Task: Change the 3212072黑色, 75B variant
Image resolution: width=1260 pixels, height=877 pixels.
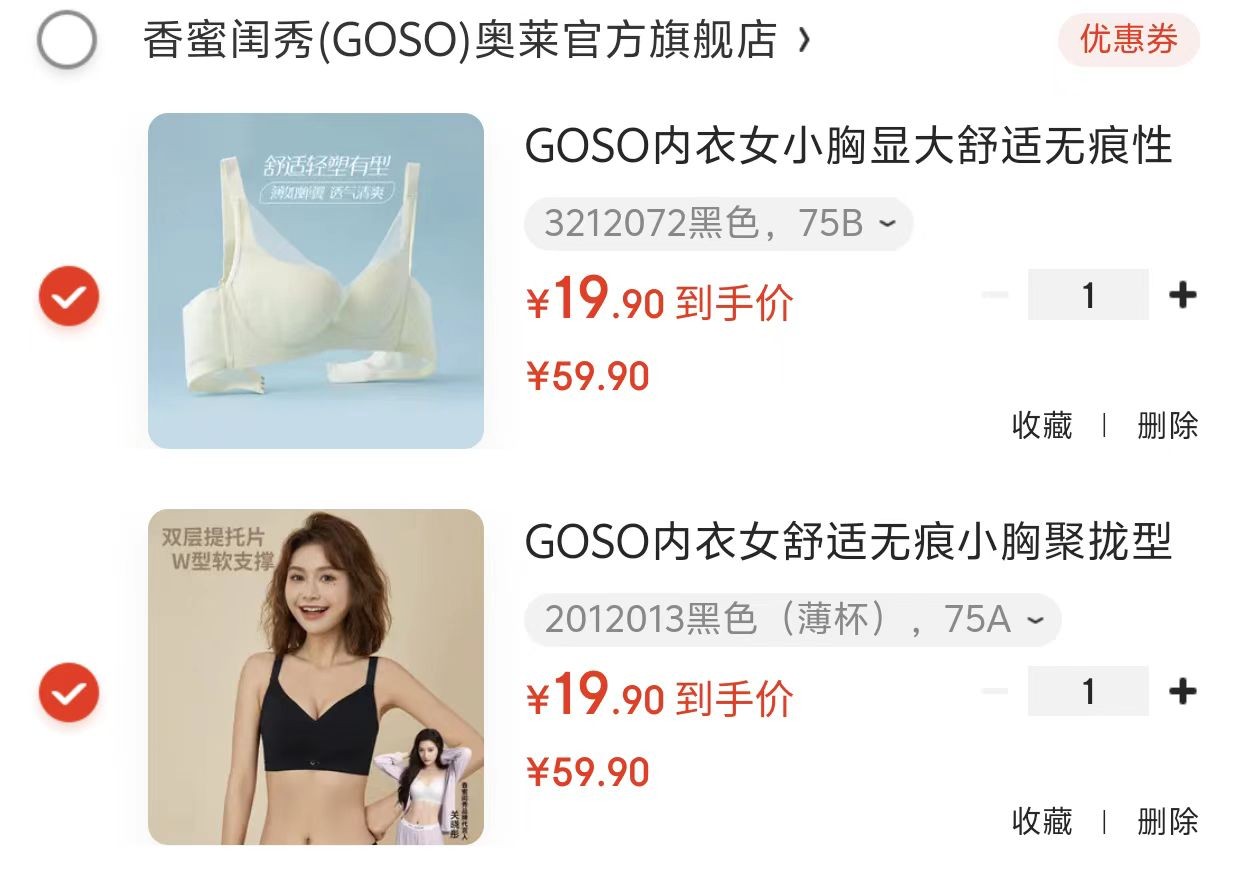Action: [x=718, y=224]
